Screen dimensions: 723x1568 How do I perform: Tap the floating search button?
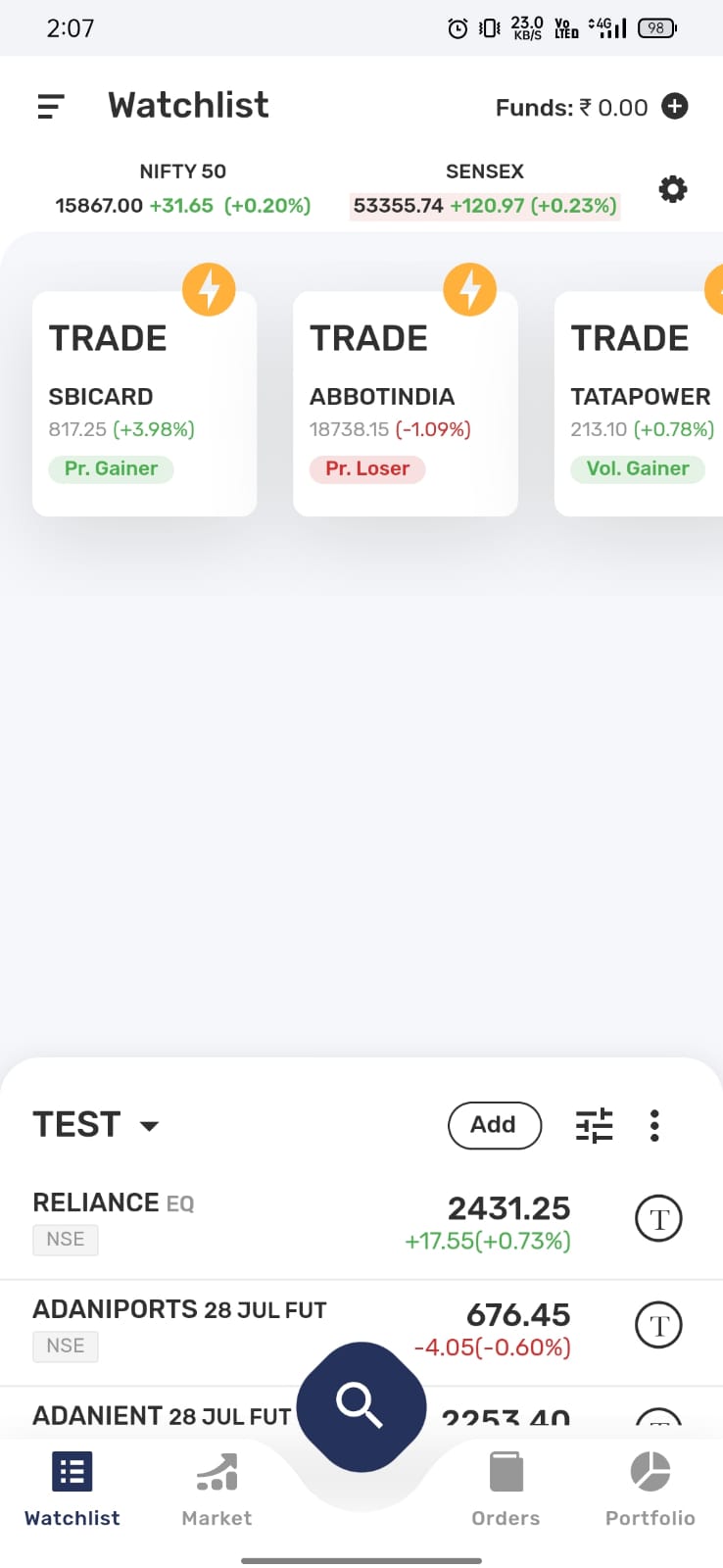pos(361,1406)
